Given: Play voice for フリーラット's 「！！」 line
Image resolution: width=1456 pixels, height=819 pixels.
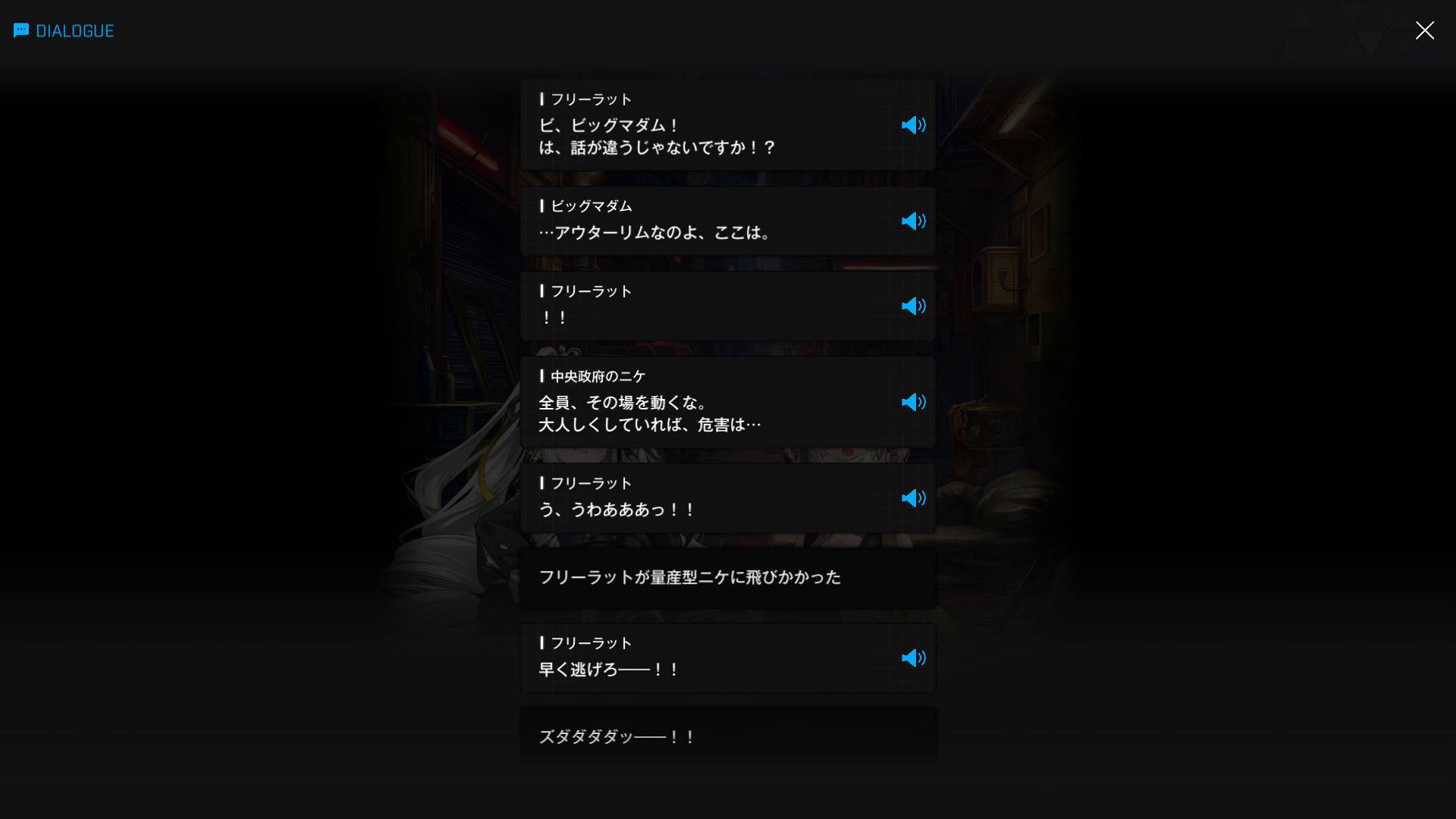Looking at the screenshot, I should [x=913, y=306].
